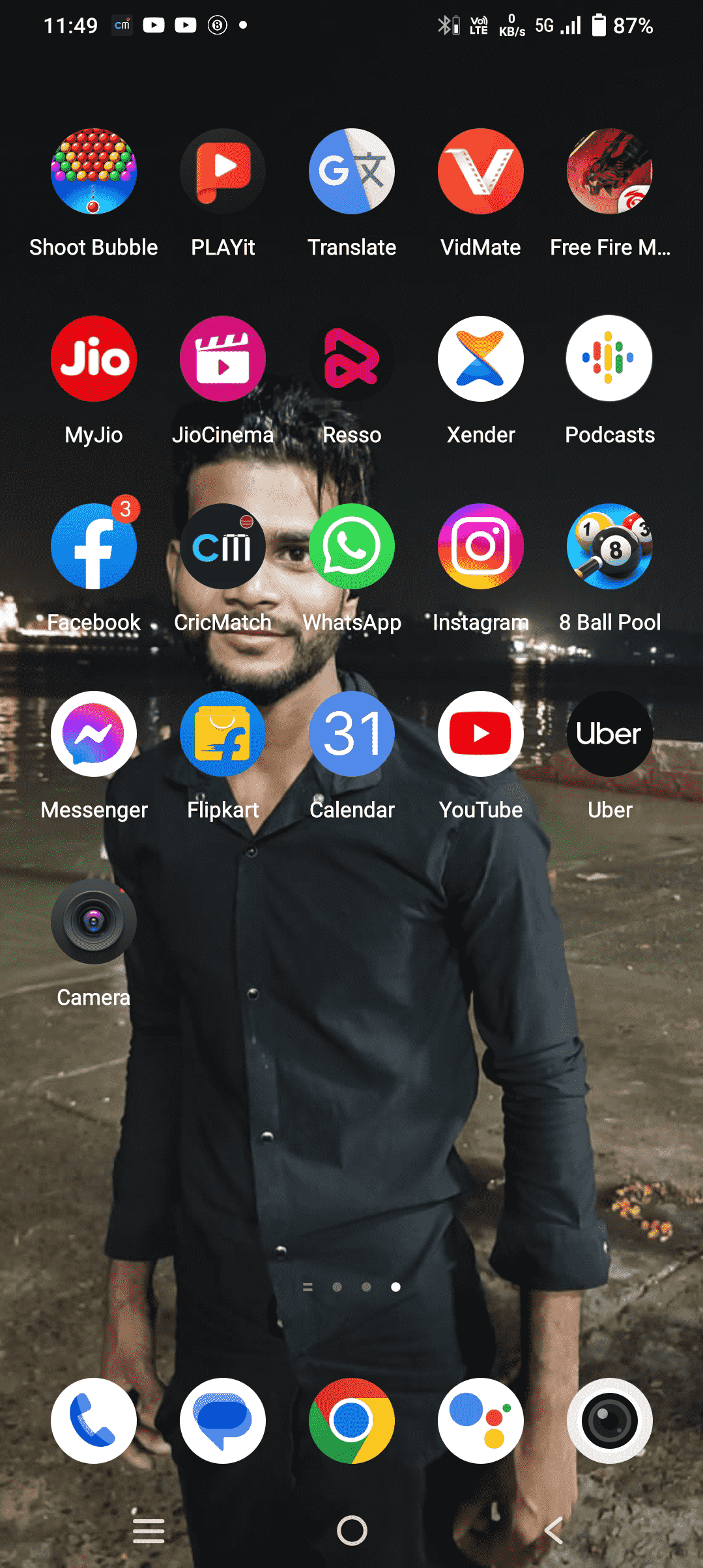
Task: Launch Free Fire Max
Action: 610,171
